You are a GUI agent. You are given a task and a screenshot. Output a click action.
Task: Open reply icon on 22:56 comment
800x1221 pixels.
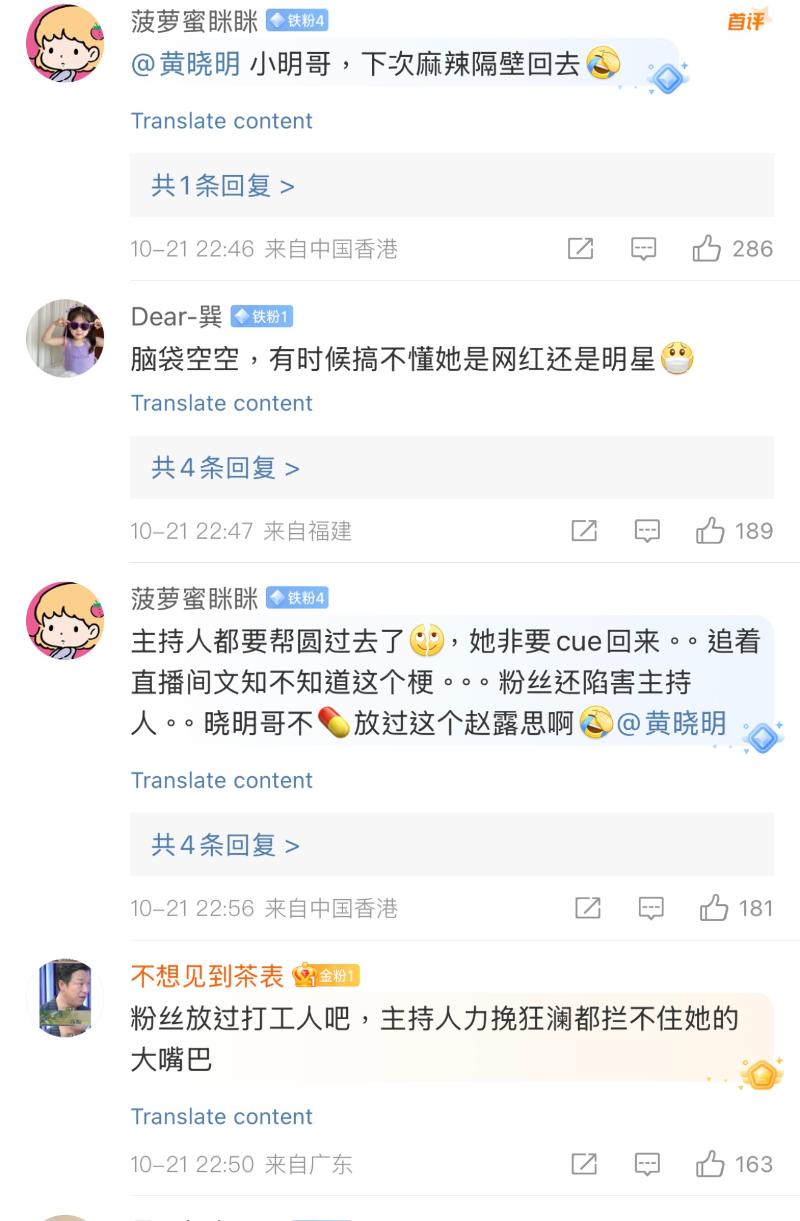[x=651, y=908]
